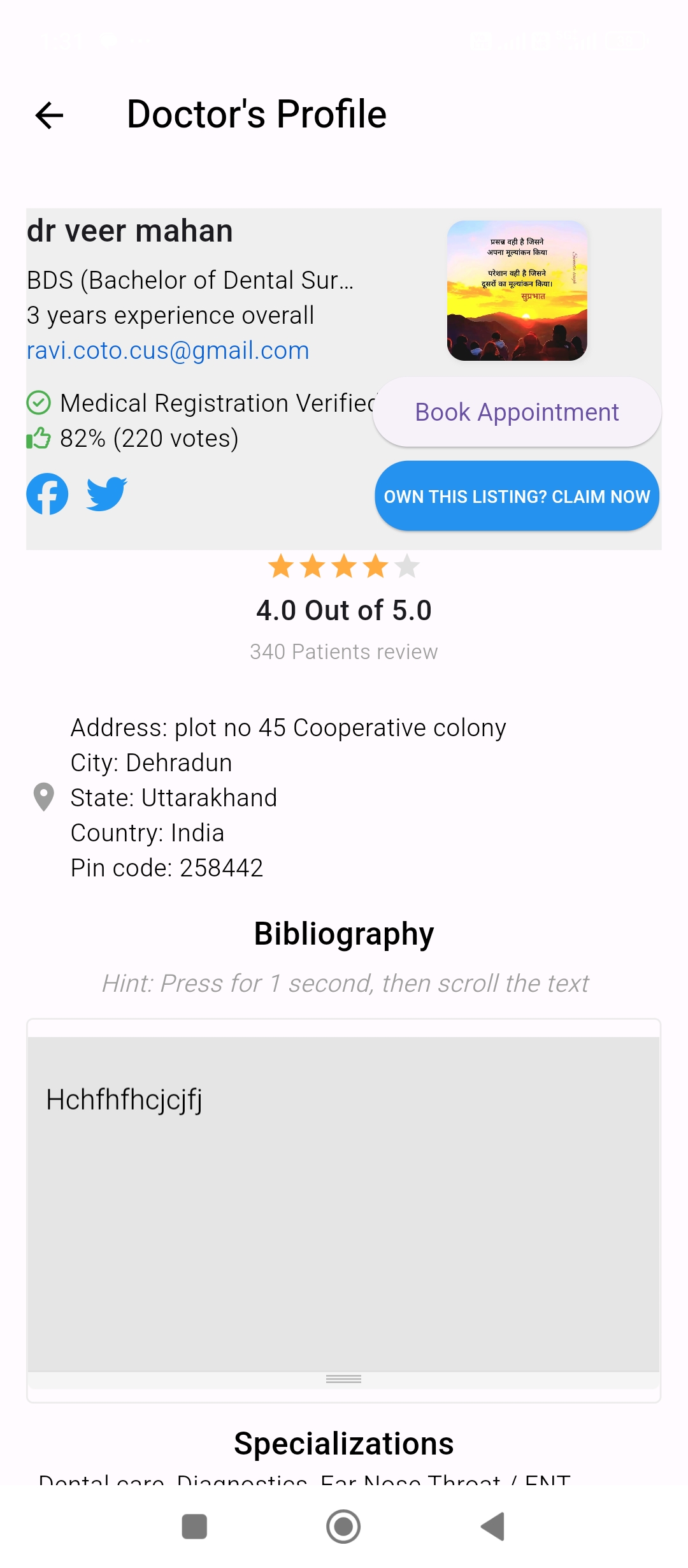Tap the system home button
This screenshot has height=1568, width=688.
pos(343,1527)
